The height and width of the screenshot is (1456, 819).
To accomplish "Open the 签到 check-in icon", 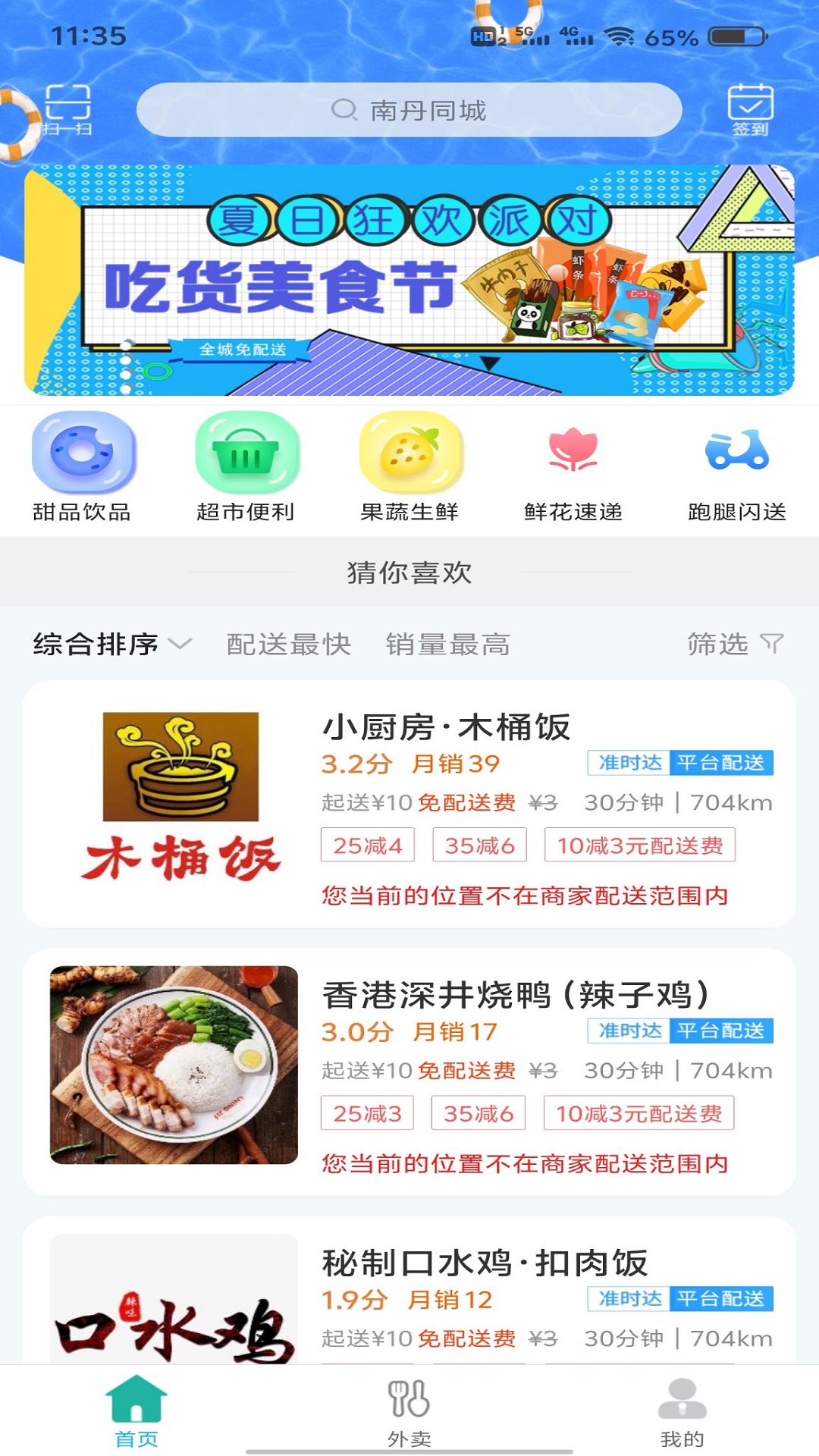I will tap(750, 111).
